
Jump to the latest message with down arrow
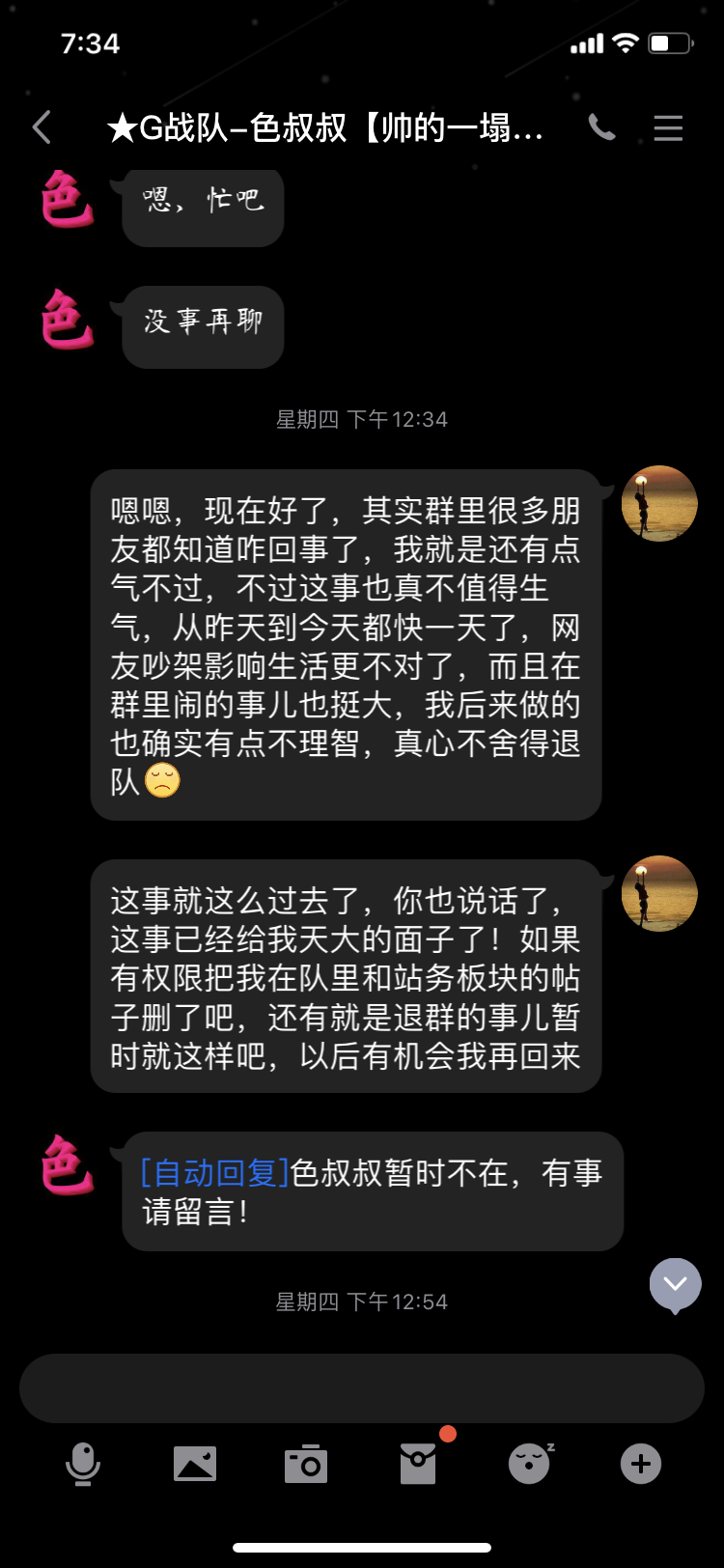(675, 1284)
